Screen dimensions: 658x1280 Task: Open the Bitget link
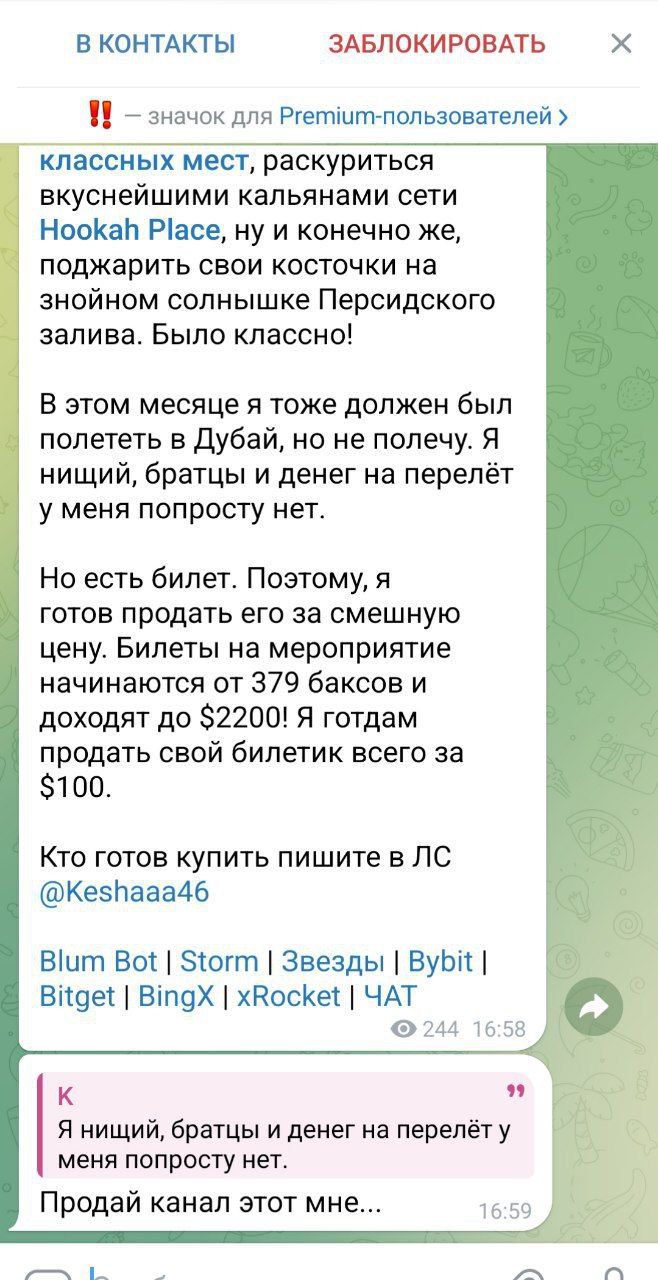click(x=77, y=996)
